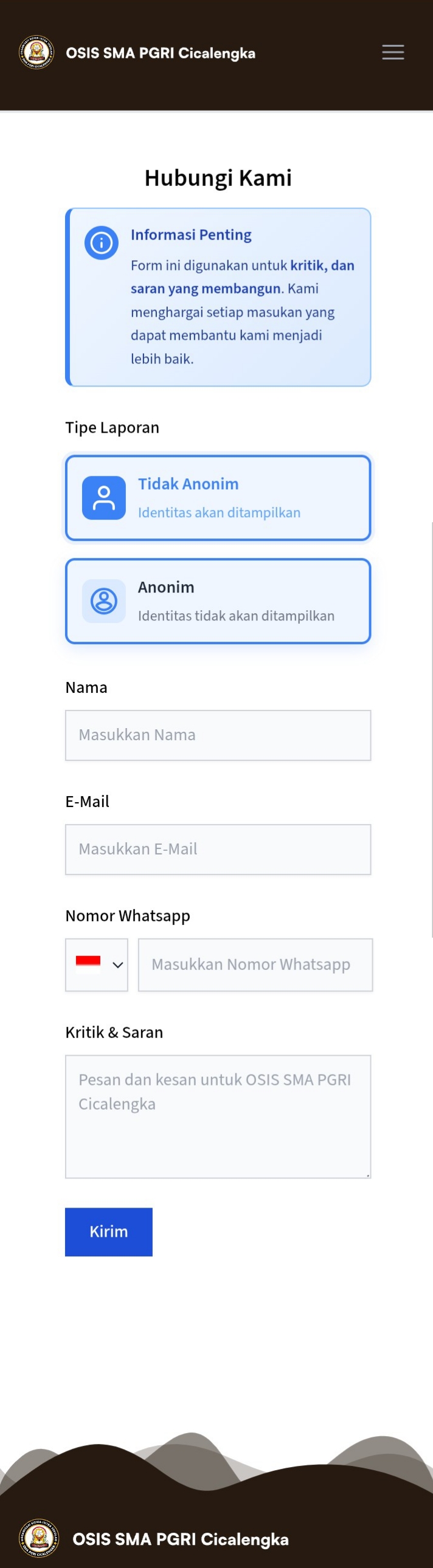Focus the Masukkan Nama field
The image size is (433, 1568).
(x=218, y=735)
